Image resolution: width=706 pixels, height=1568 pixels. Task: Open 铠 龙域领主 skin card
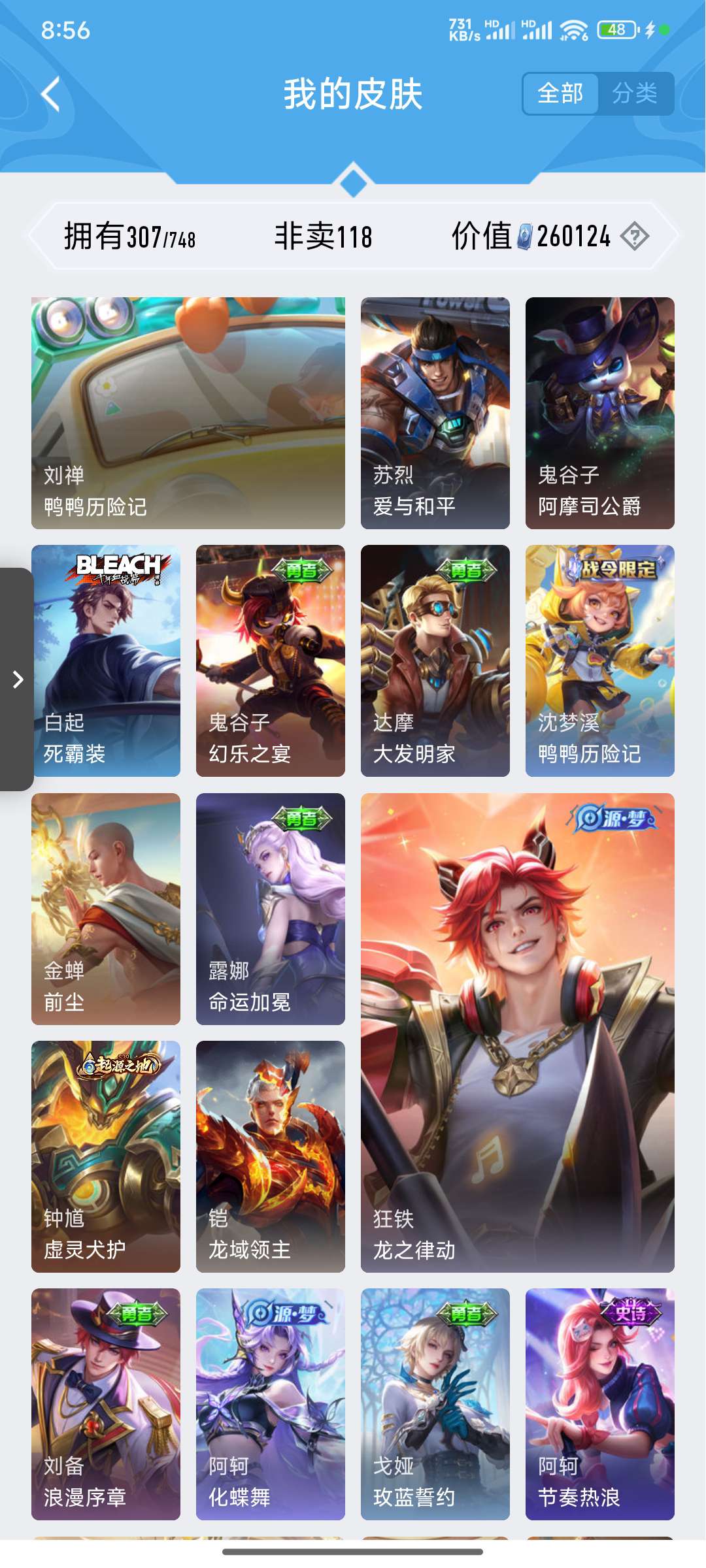click(x=270, y=1156)
